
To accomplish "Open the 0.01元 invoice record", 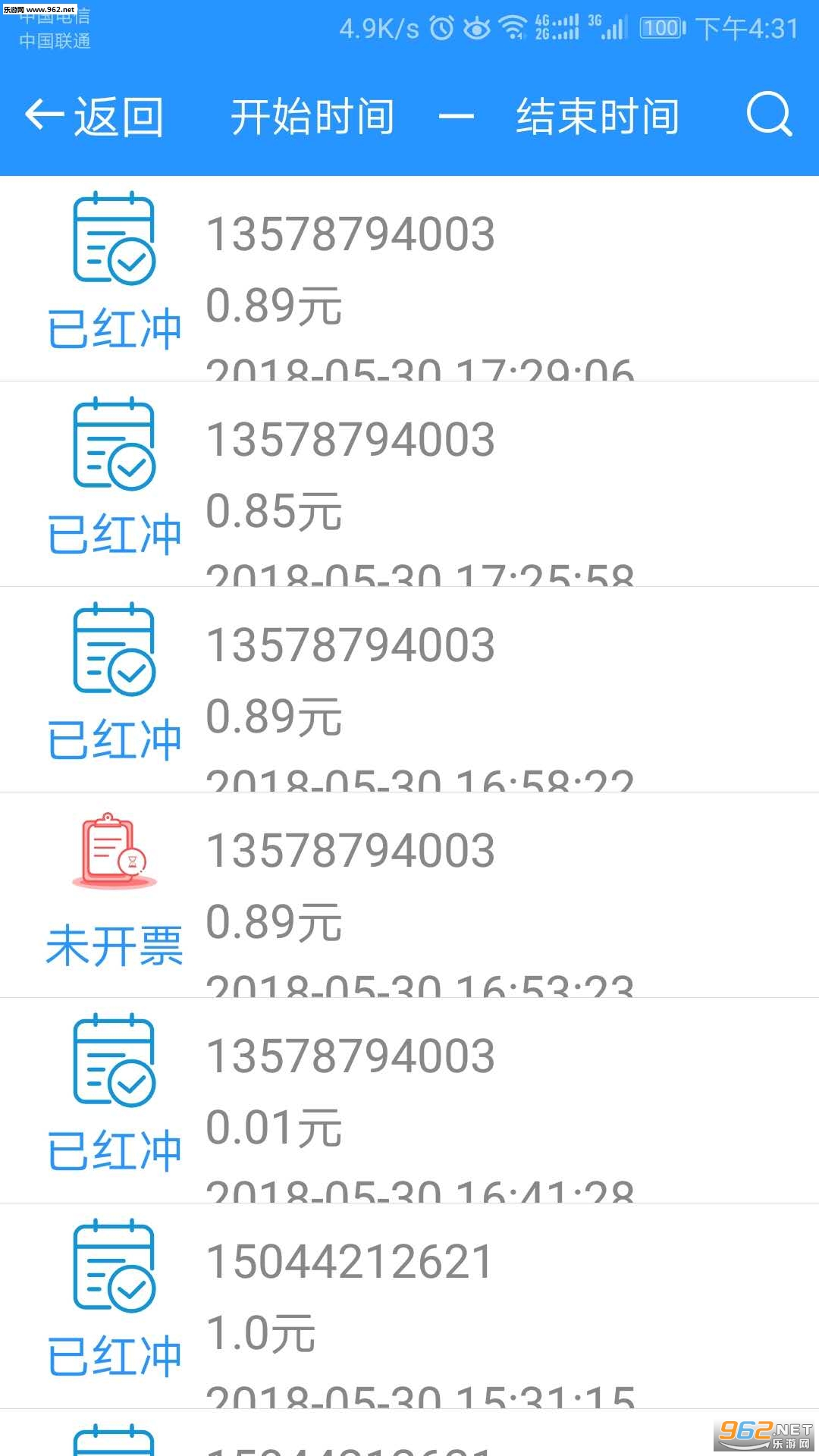I will coord(409,1100).
